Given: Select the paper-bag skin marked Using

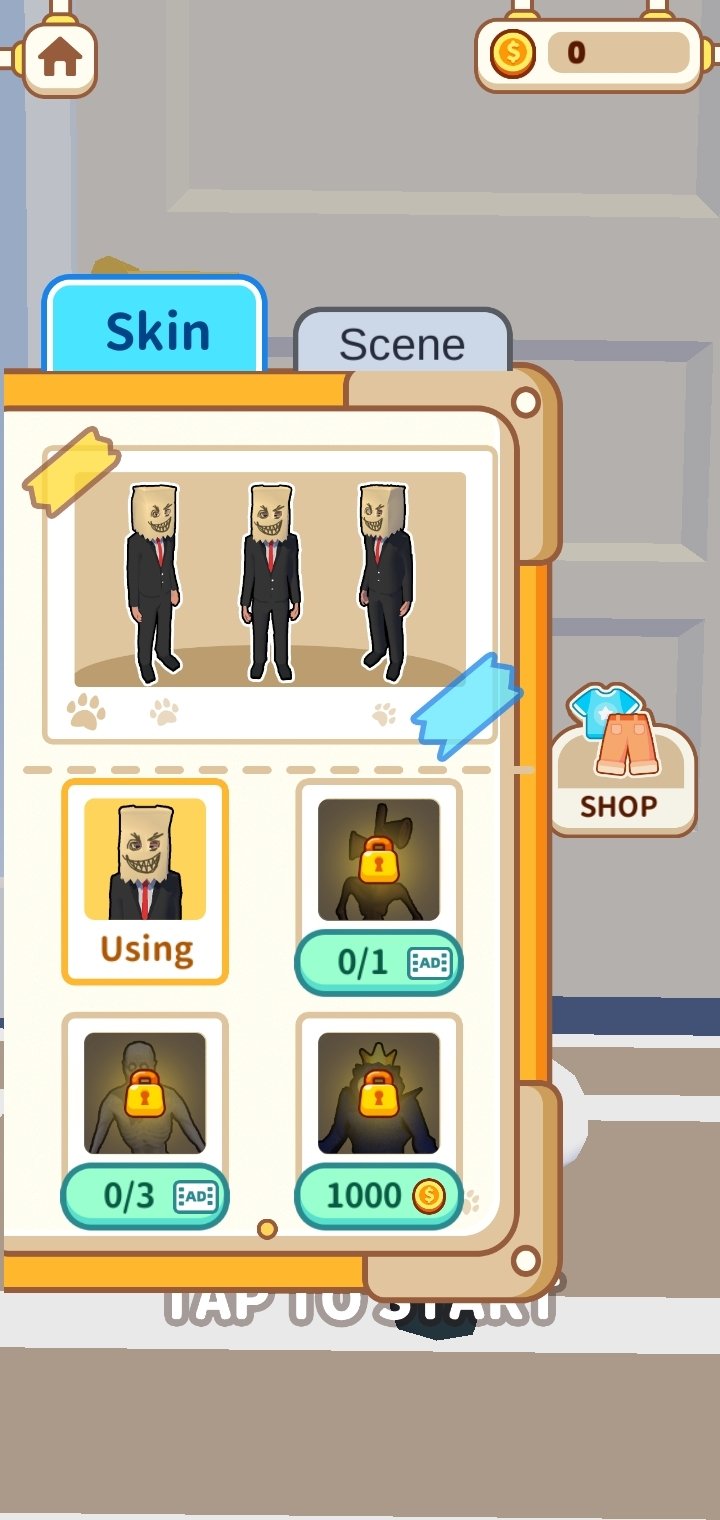Looking at the screenshot, I should [x=145, y=882].
